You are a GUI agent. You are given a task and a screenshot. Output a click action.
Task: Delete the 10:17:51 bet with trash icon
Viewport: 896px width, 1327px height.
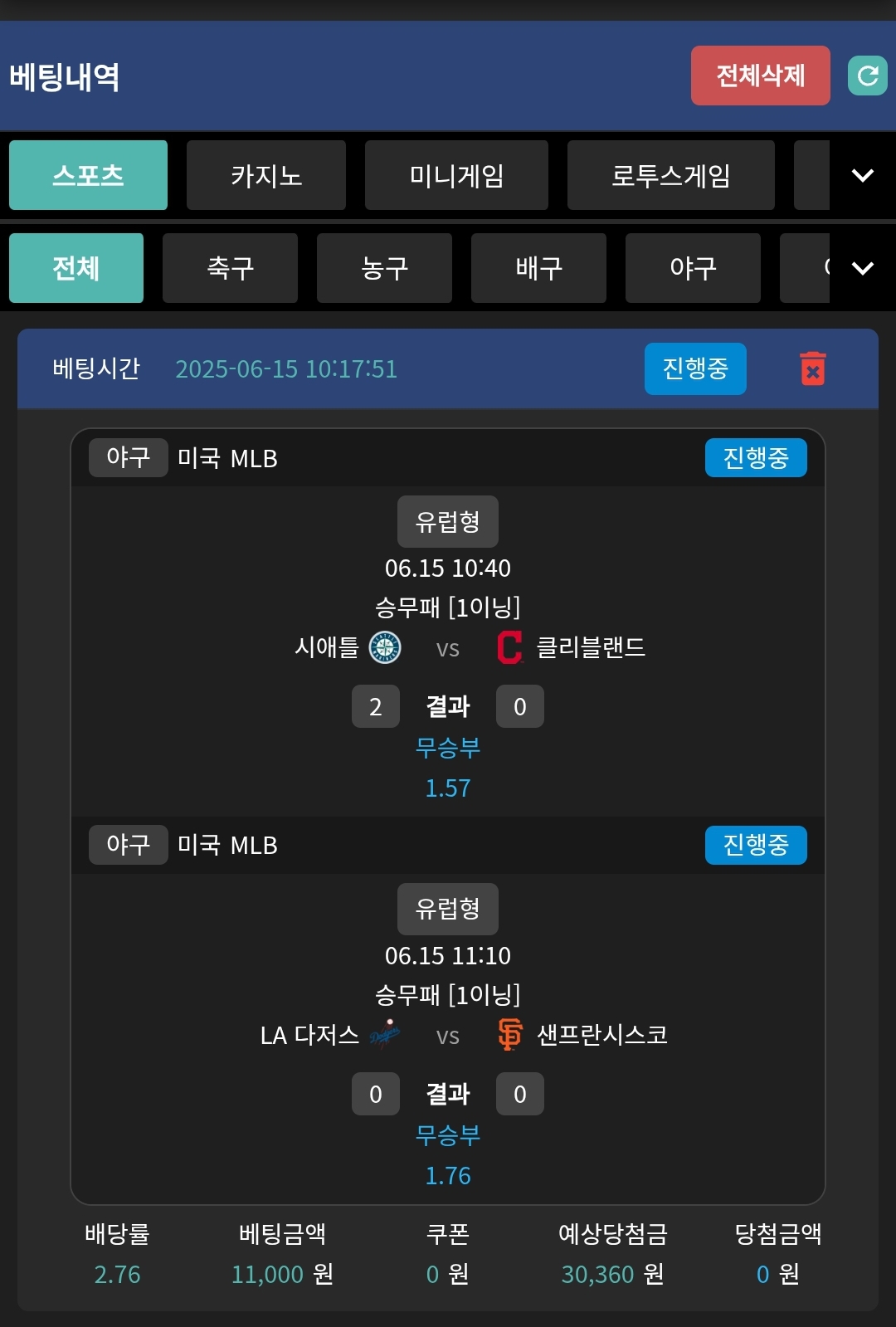click(x=812, y=368)
